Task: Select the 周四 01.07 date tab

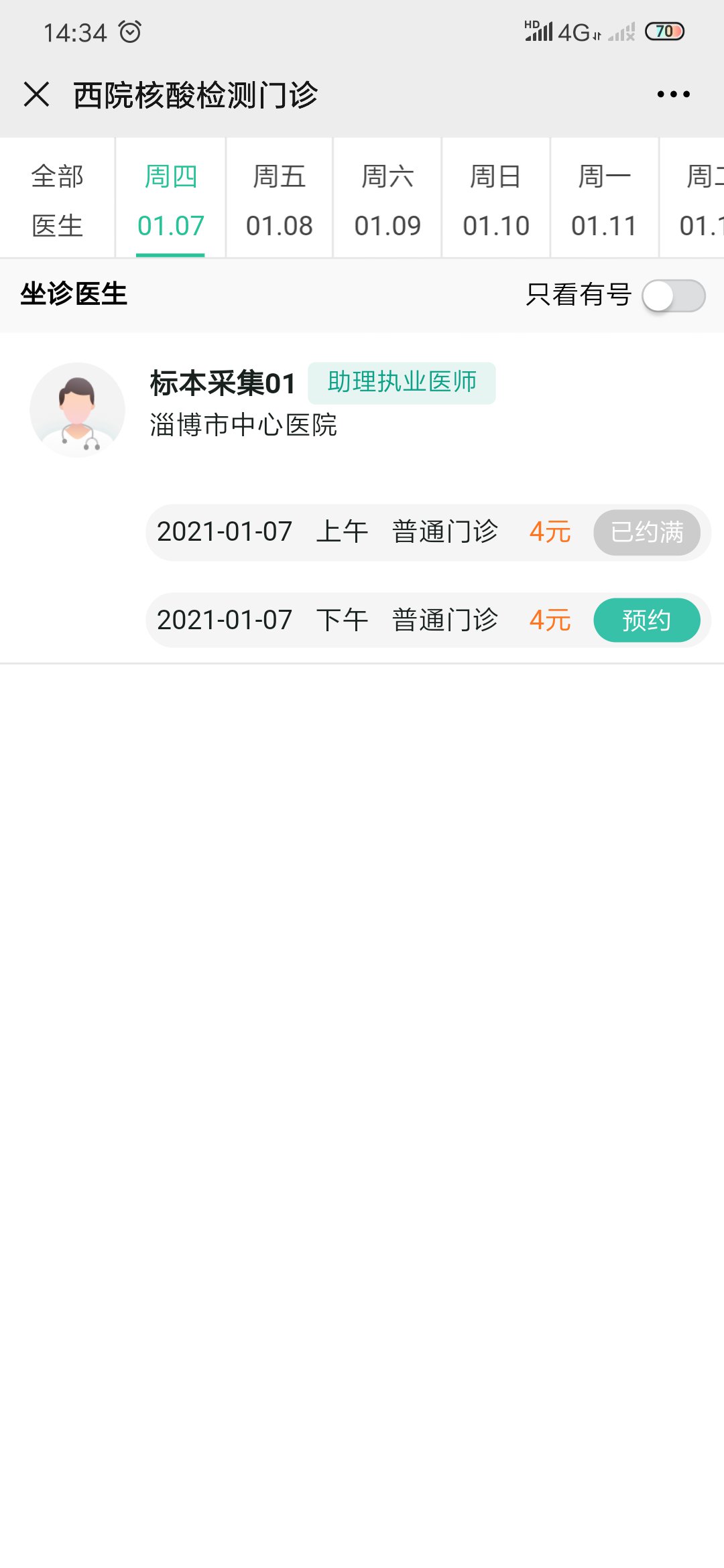Action: [x=170, y=200]
